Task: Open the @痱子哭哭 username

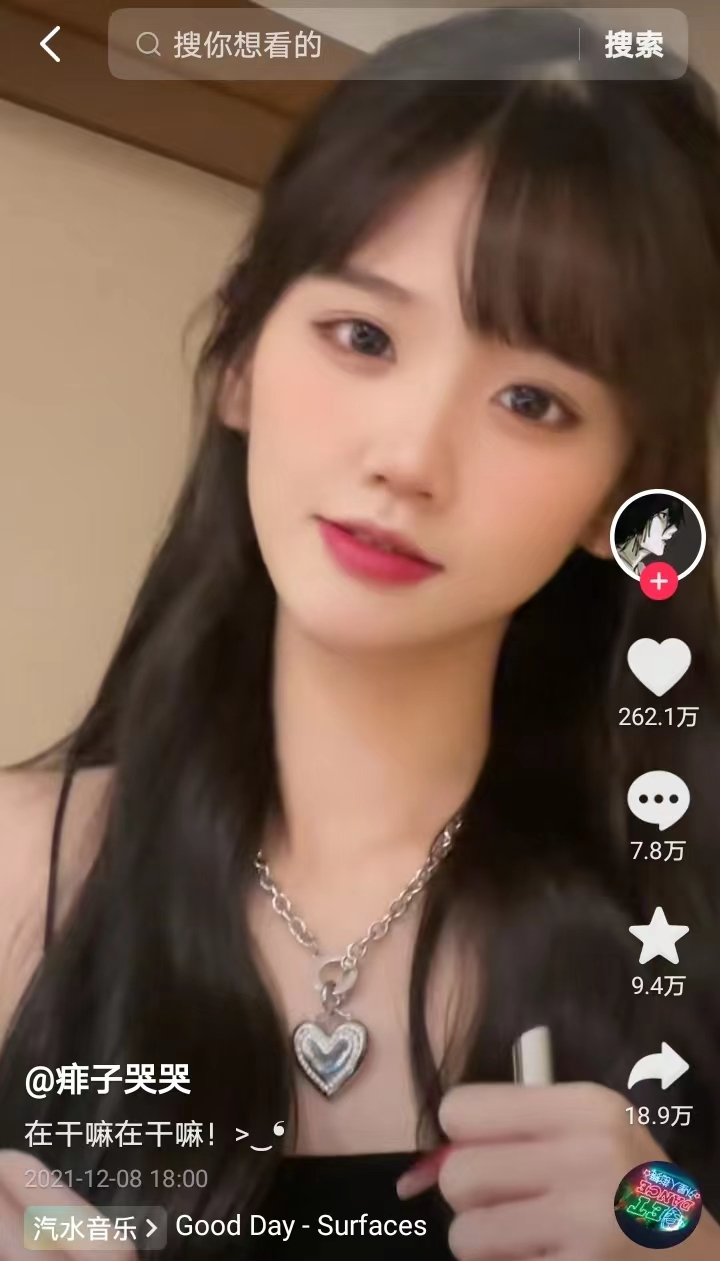Action: [108, 1080]
